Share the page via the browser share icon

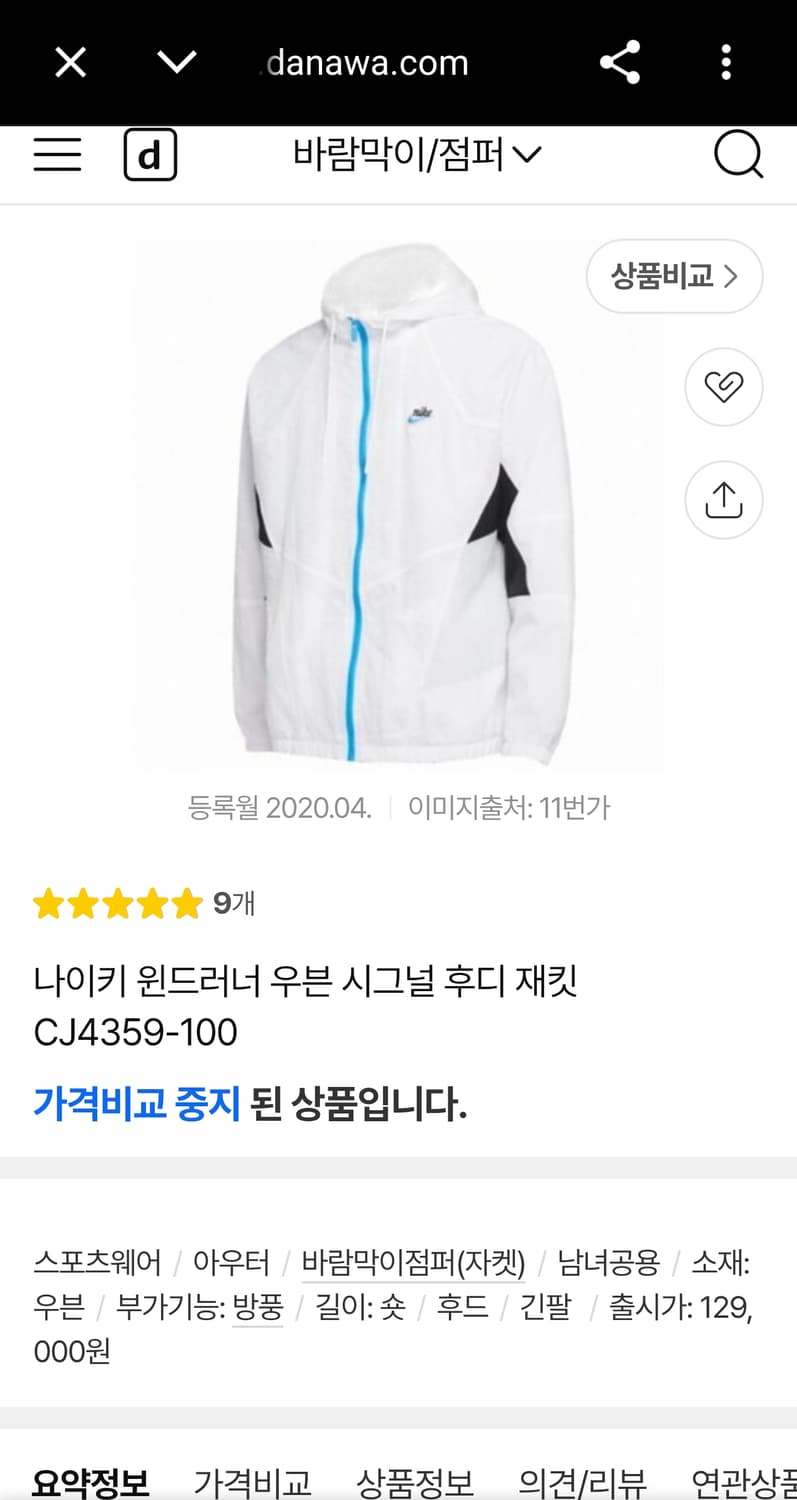point(620,62)
